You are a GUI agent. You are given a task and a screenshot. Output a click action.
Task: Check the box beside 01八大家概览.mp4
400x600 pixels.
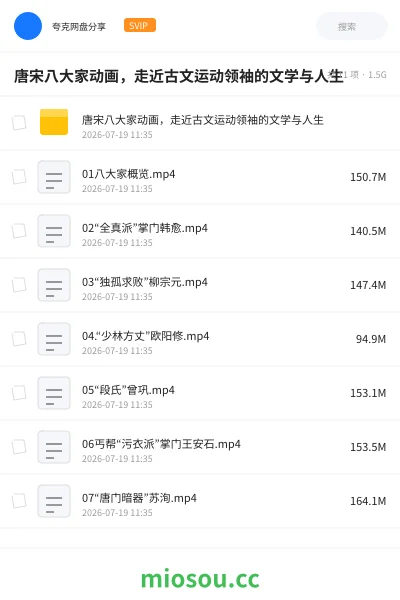[x=19, y=177]
